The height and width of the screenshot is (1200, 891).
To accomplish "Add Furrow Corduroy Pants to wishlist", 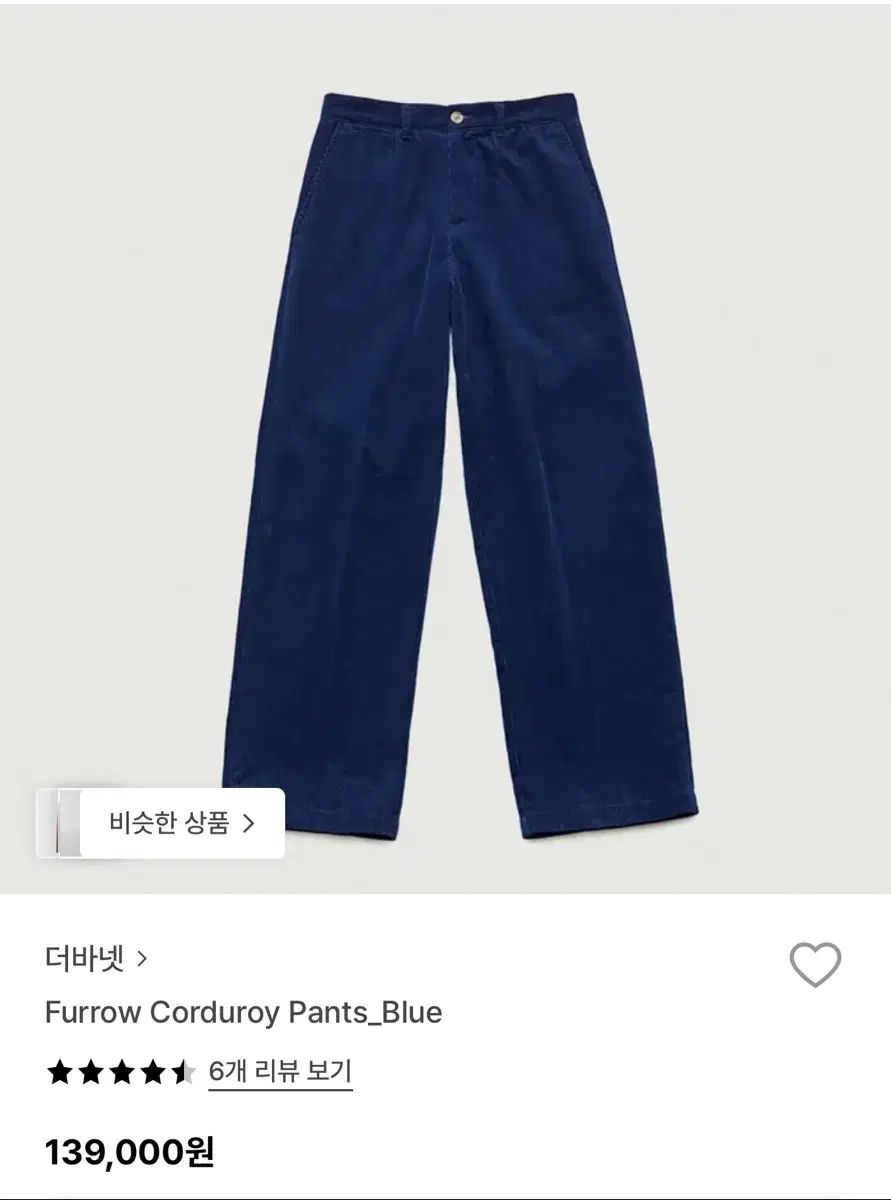I will tap(815, 965).
